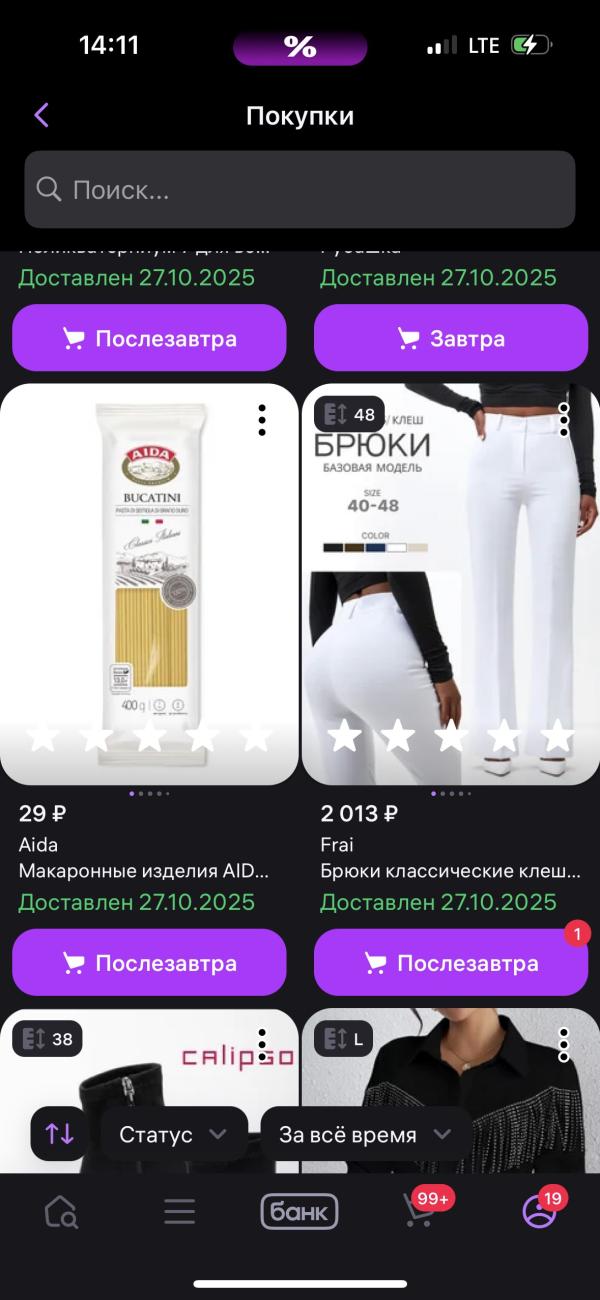The image size is (600, 1300).
Task: Open the sort order button
Action: pyautogui.click(x=59, y=1134)
